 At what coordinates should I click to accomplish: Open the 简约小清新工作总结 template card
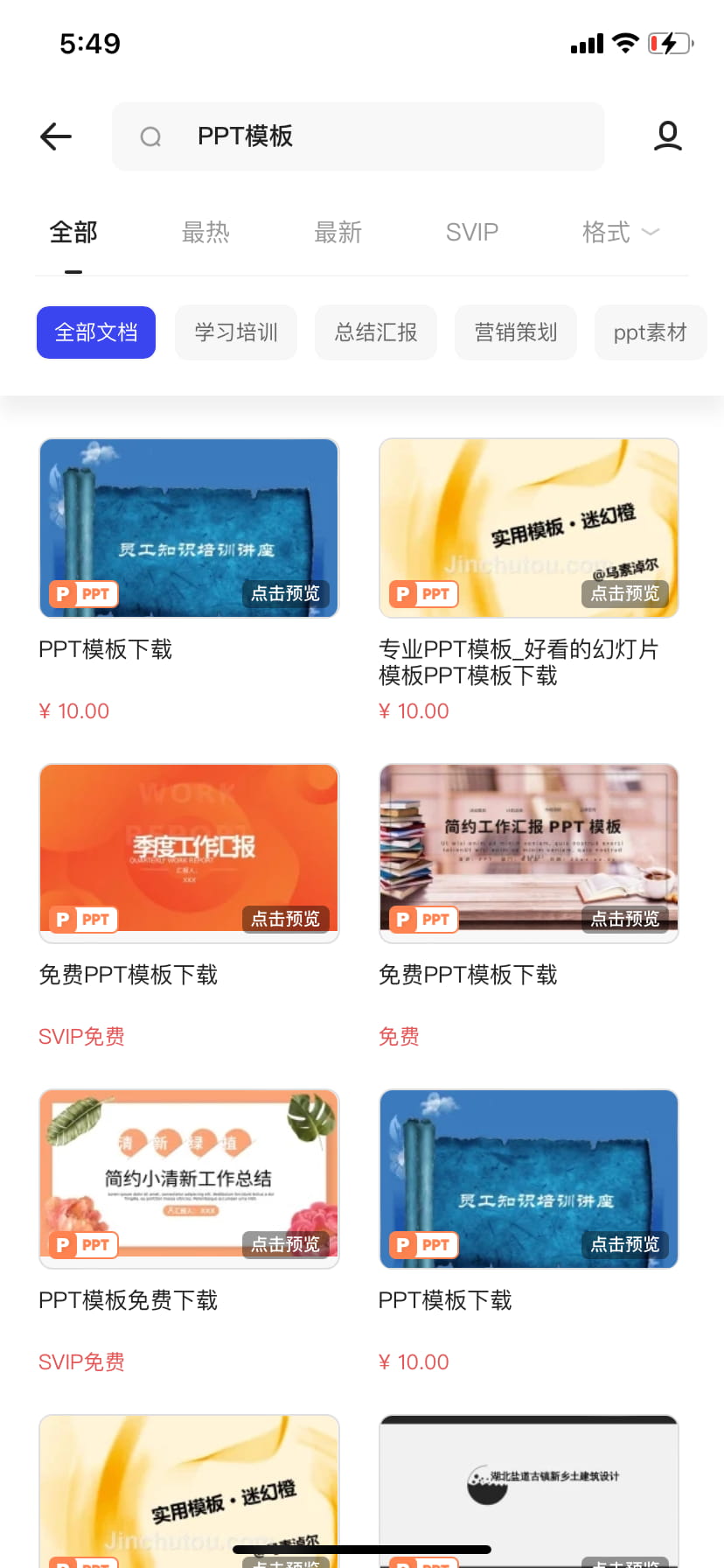pos(189,1178)
